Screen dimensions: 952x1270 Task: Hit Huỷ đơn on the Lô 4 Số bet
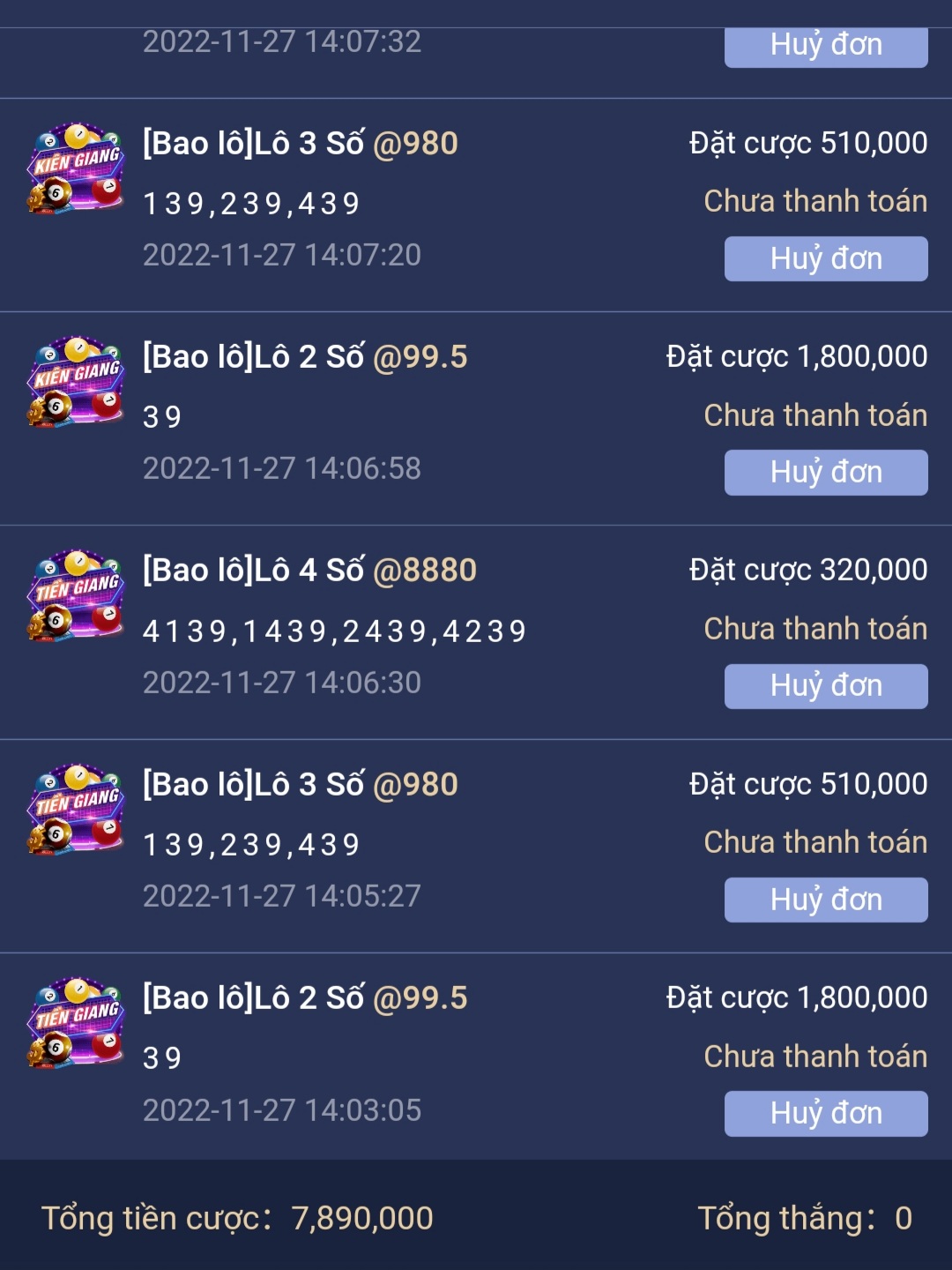(x=826, y=685)
